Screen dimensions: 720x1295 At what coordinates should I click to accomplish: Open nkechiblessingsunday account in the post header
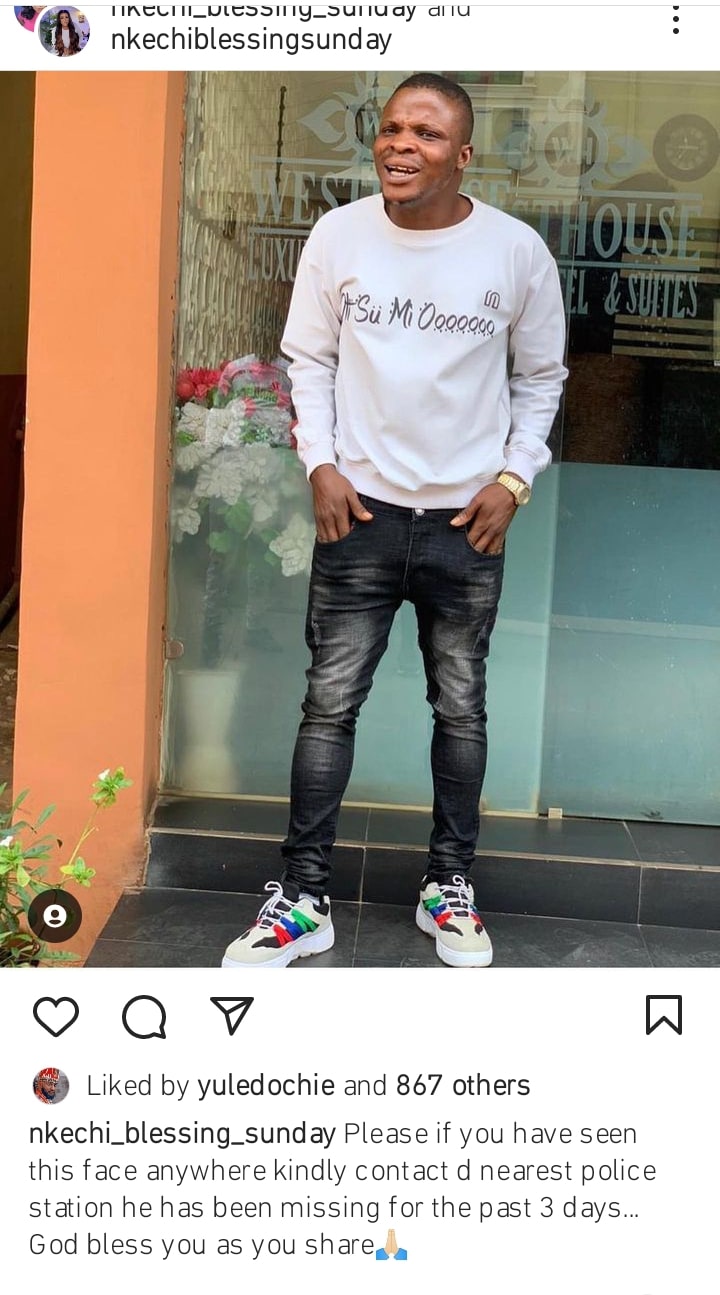coord(251,40)
